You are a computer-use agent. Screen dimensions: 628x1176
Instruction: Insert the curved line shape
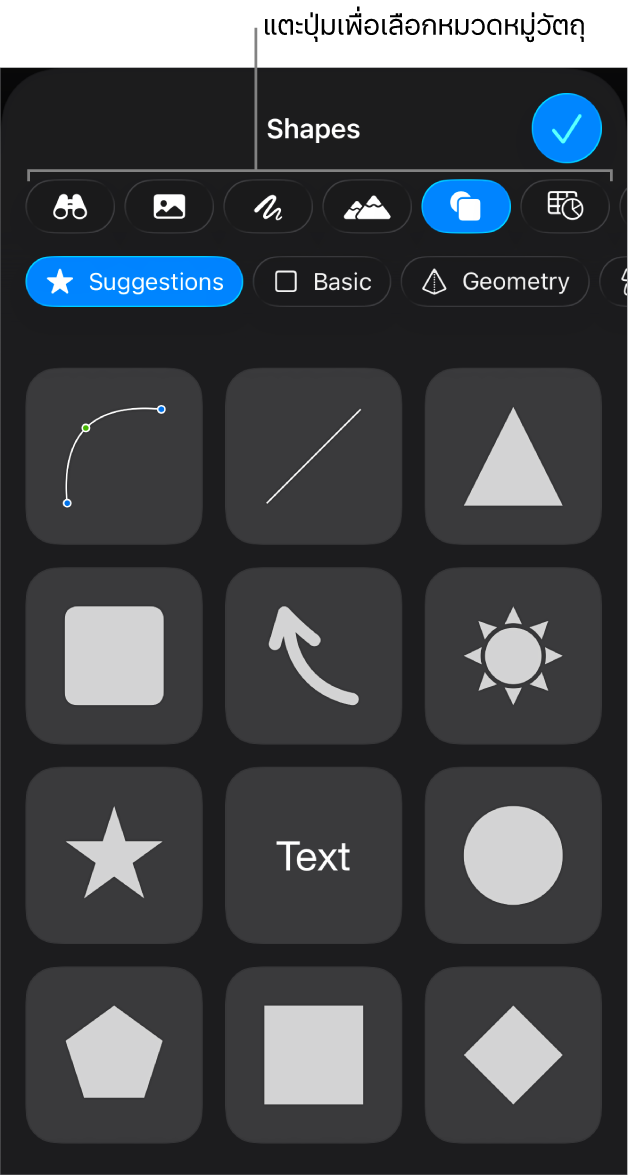tap(114, 456)
